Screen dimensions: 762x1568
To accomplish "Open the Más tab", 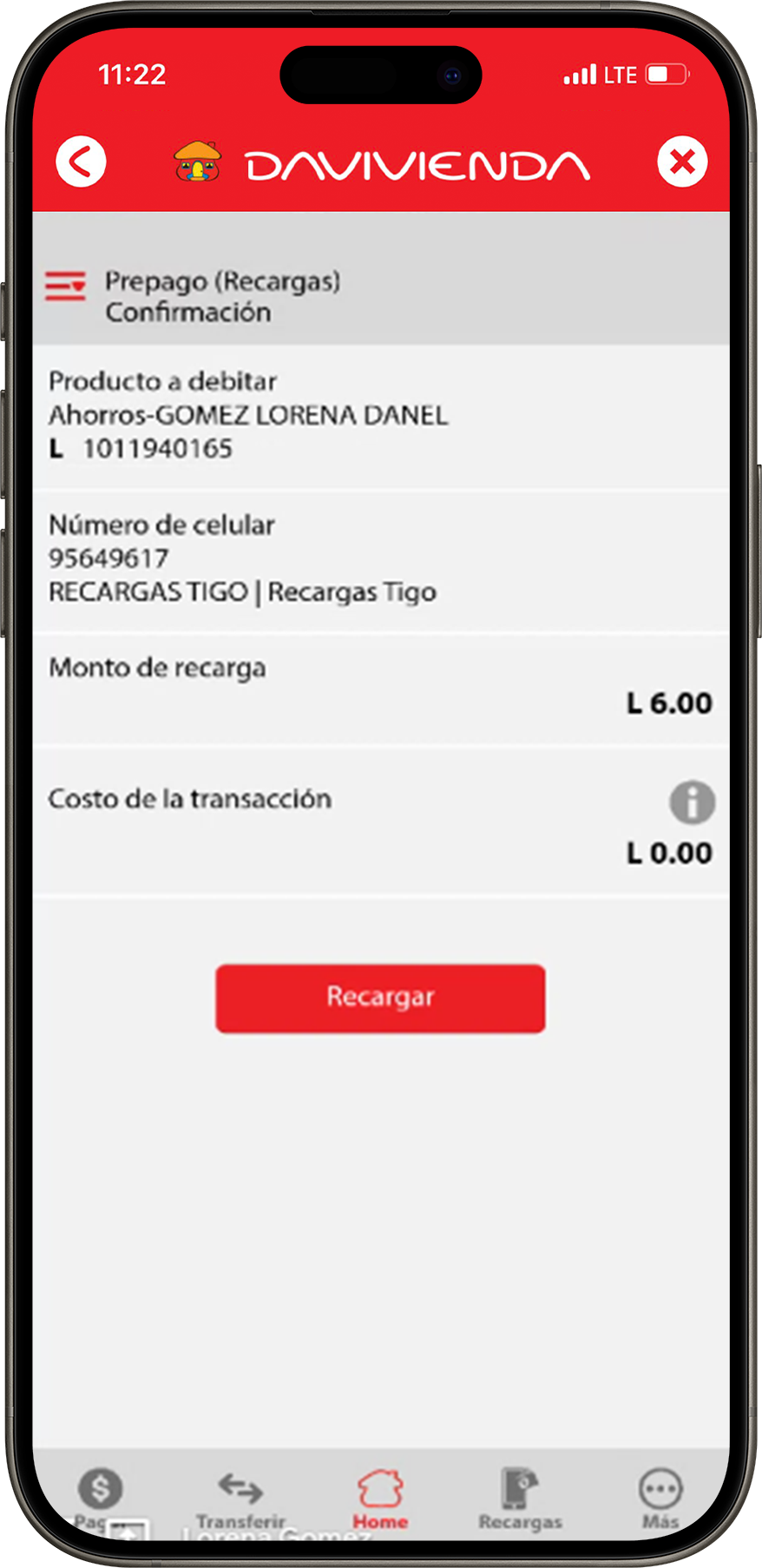I will pyautogui.click(x=660, y=1499).
